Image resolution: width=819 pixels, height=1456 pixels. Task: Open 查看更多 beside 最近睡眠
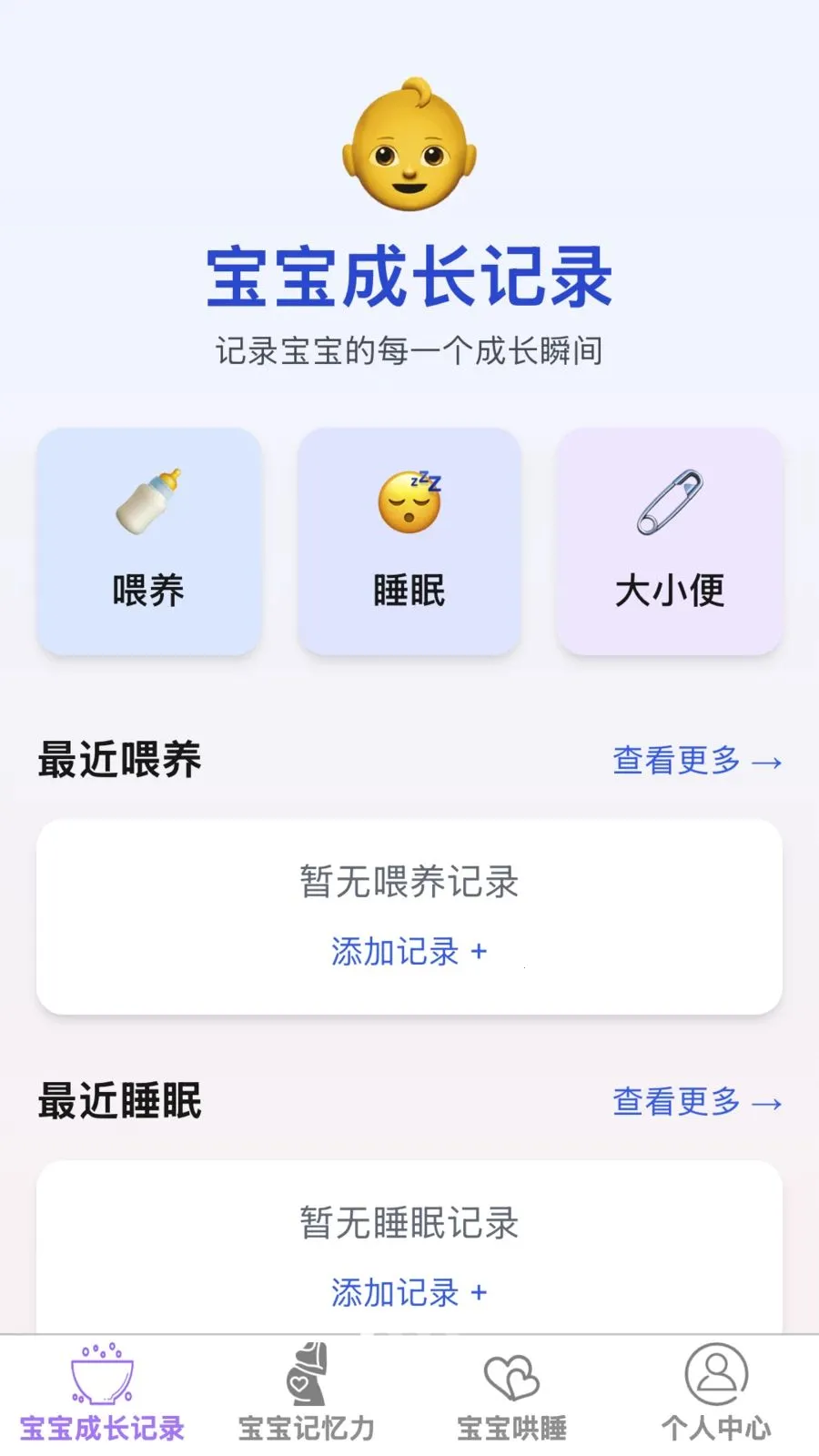[x=696, y=1102]
